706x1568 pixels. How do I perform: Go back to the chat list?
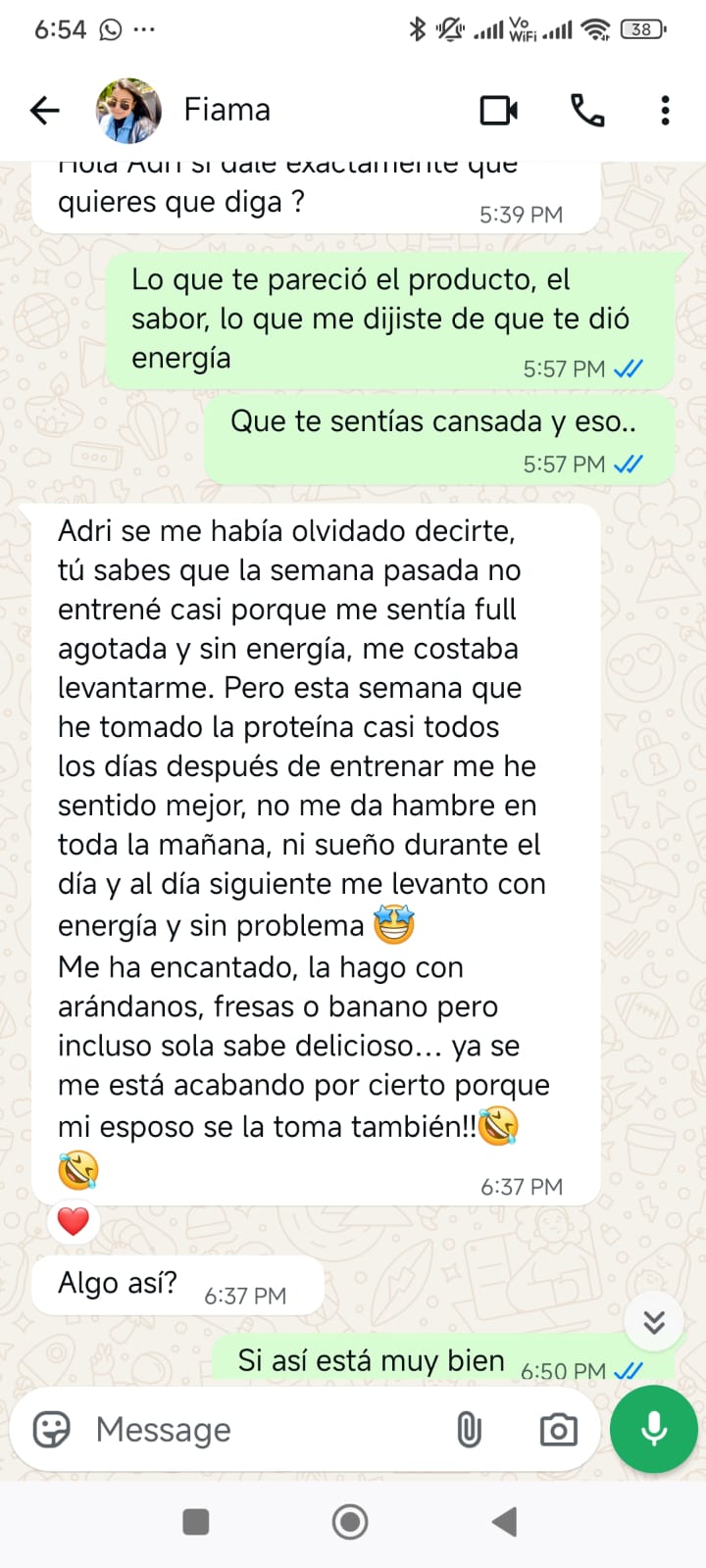45,111
